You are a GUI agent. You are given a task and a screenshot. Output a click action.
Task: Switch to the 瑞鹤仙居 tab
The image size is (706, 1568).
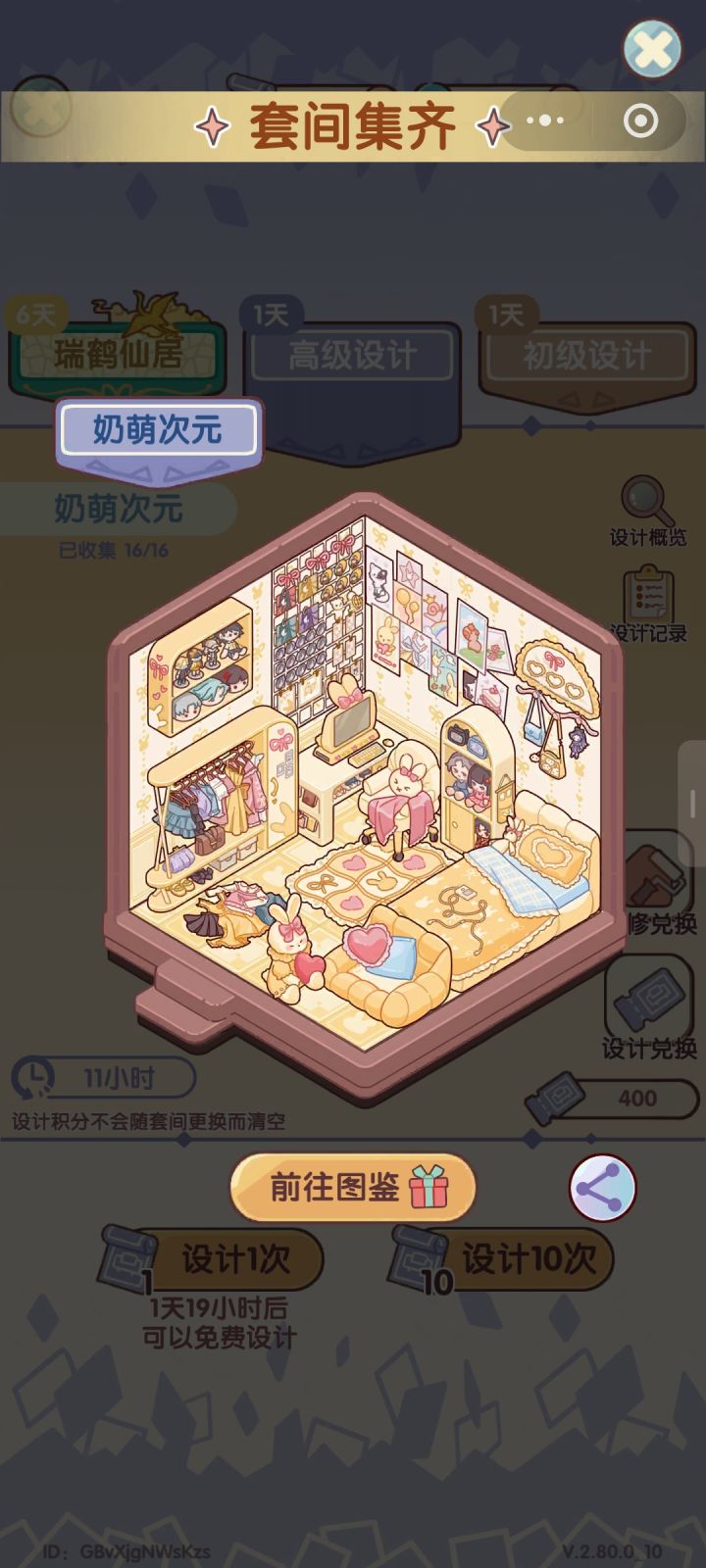(x=118, y=353)
